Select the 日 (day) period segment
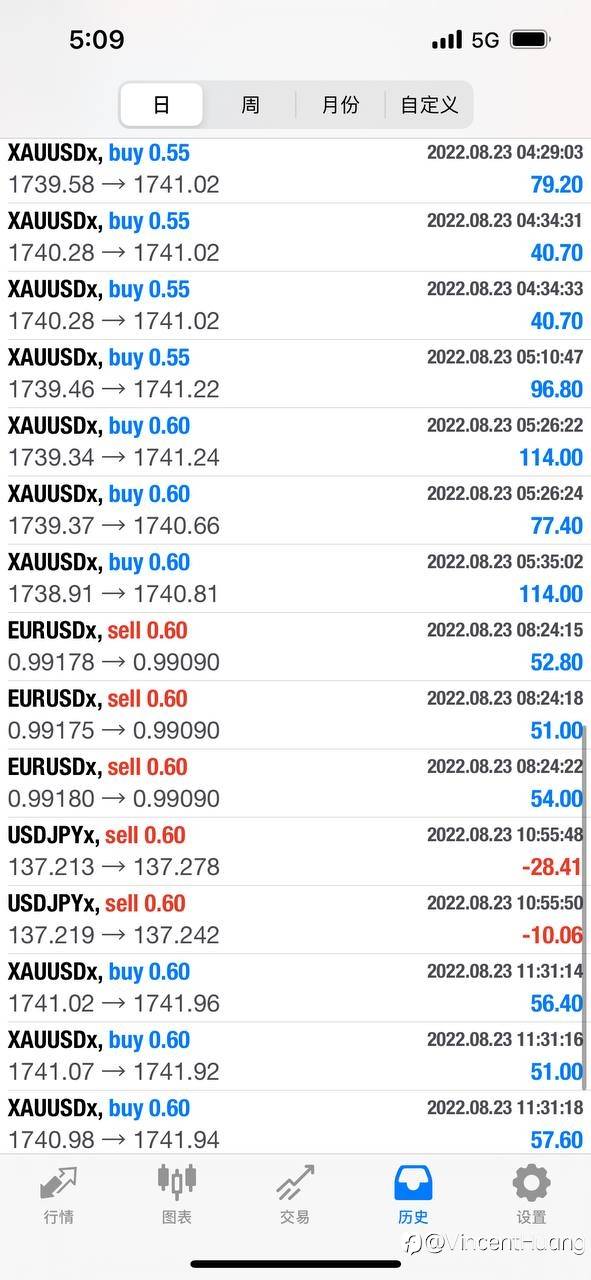This screenshot has width=591, height=1280. [x=162, y=105]
